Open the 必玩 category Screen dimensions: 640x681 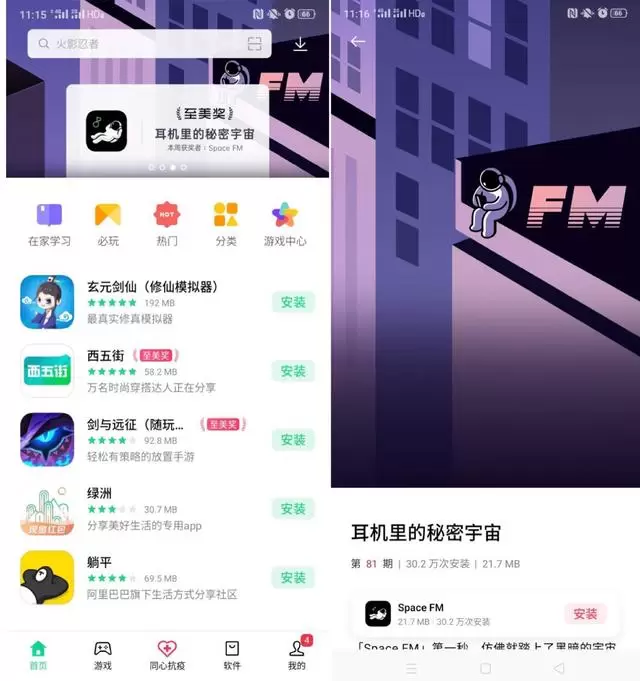108,224
